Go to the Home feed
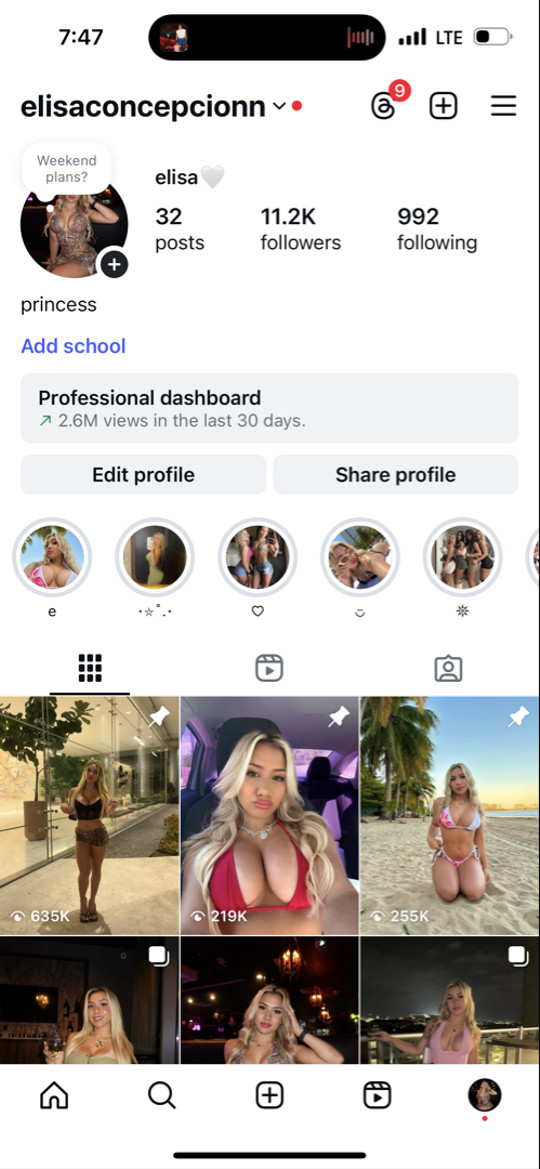This screenshot has width=540, height=1169. pos(54,1095)
